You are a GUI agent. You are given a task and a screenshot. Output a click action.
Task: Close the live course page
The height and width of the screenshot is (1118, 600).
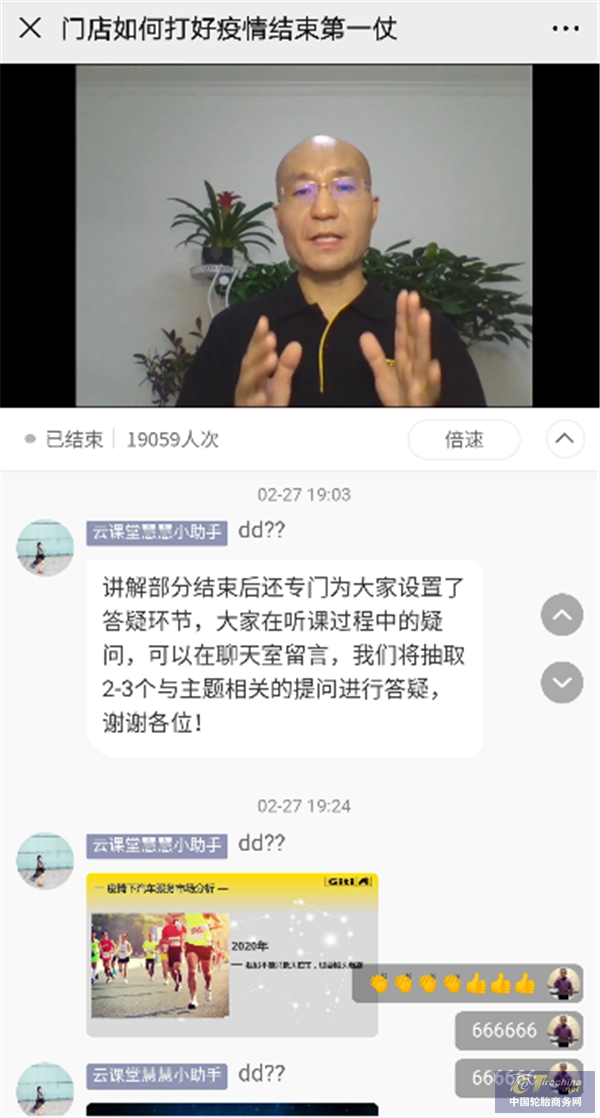tap(30, 29)
